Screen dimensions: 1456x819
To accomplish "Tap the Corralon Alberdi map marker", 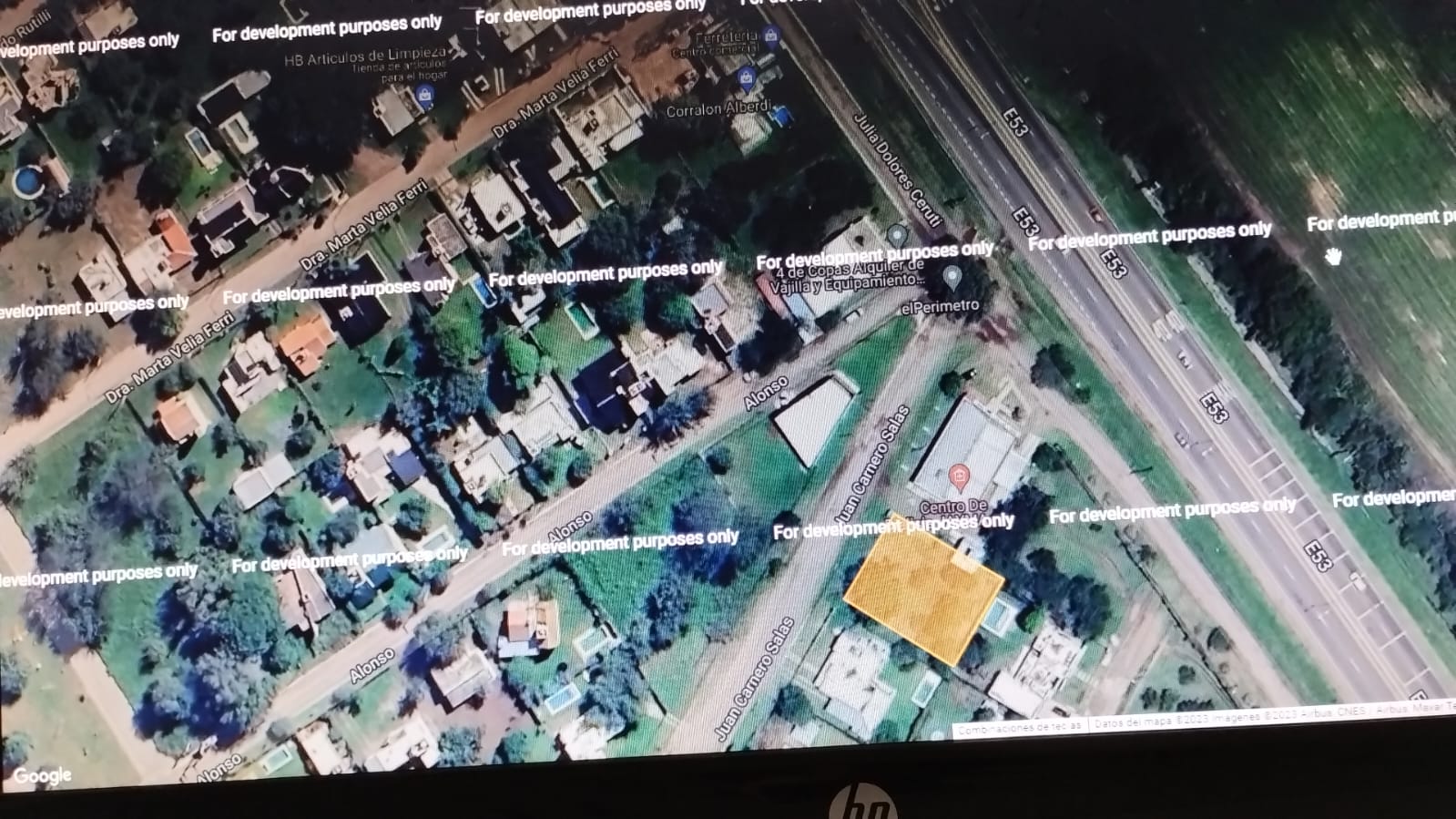I will (746, 79).
